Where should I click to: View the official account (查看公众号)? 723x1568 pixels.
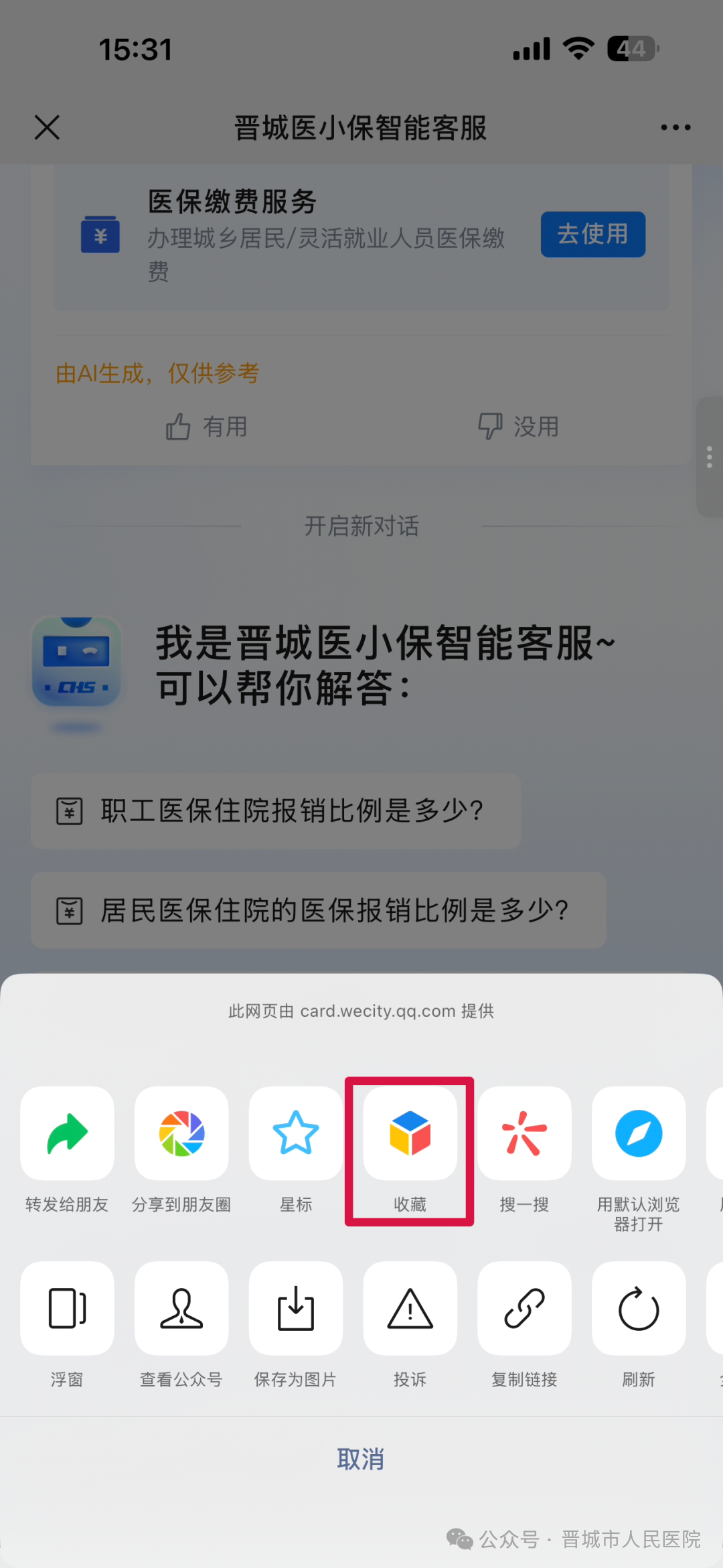click(181, 1308)
